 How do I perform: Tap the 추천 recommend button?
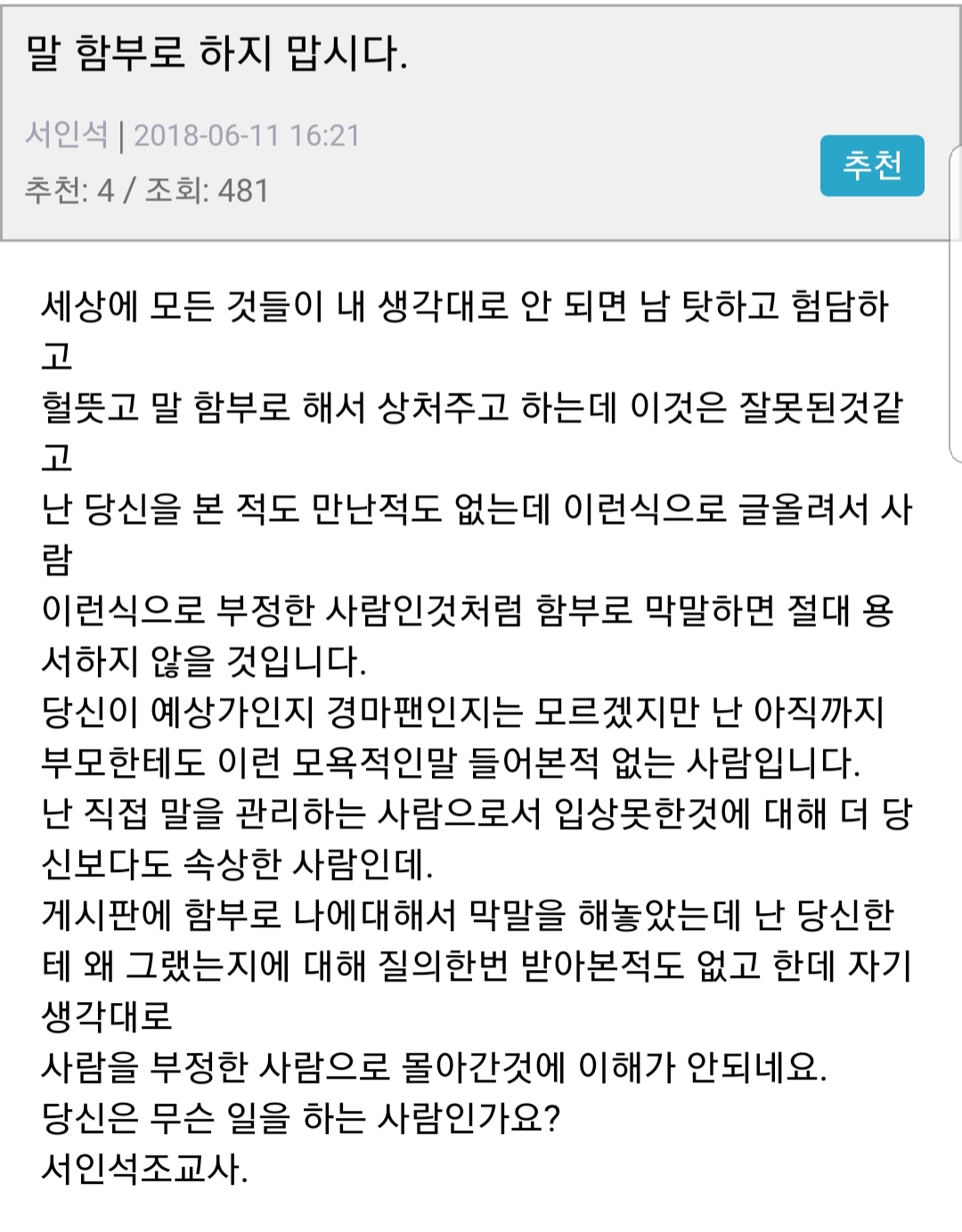pos(871,166)
